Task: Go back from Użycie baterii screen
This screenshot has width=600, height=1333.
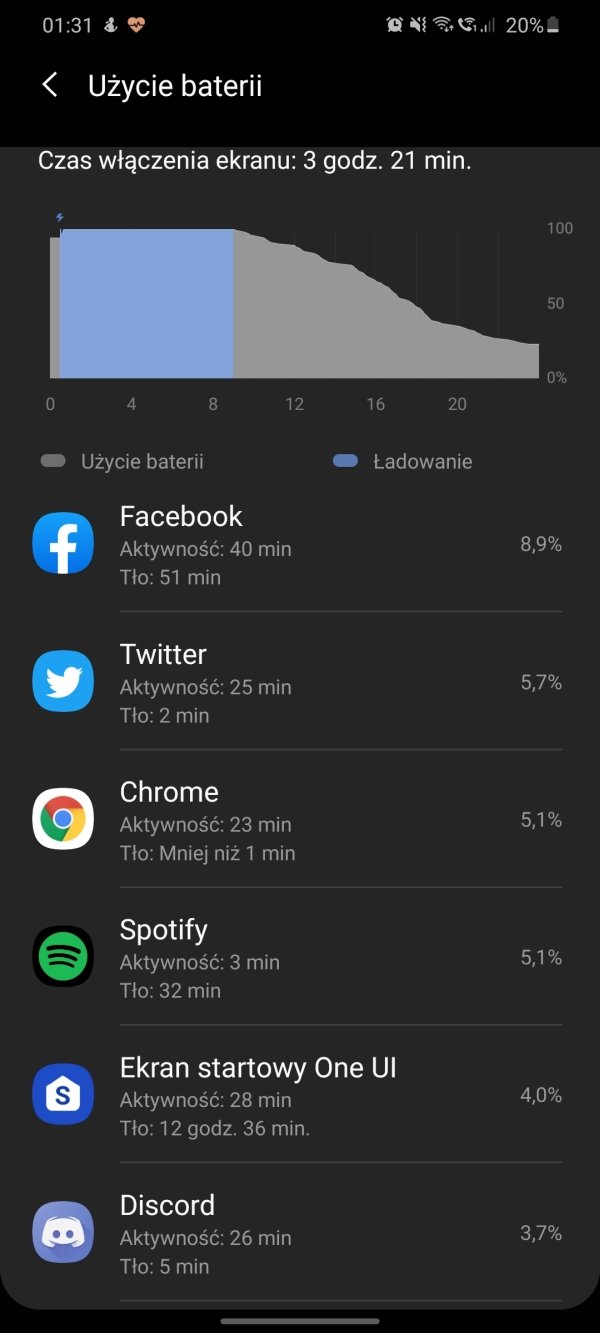Action: pos(50,86)
